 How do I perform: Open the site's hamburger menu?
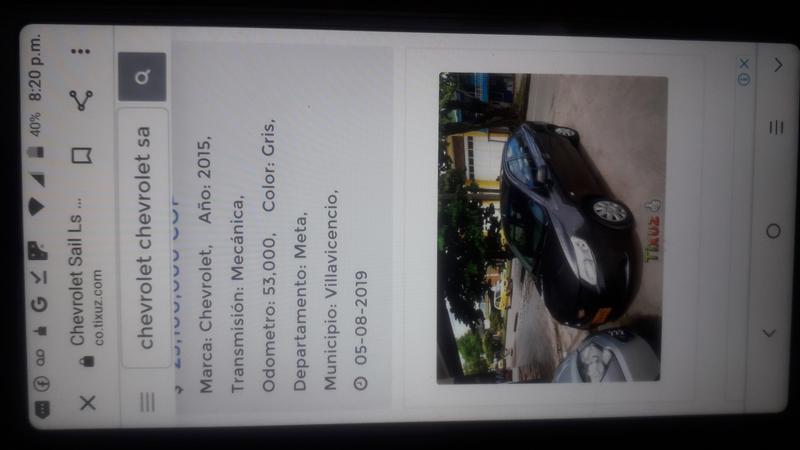click(147, 402)
